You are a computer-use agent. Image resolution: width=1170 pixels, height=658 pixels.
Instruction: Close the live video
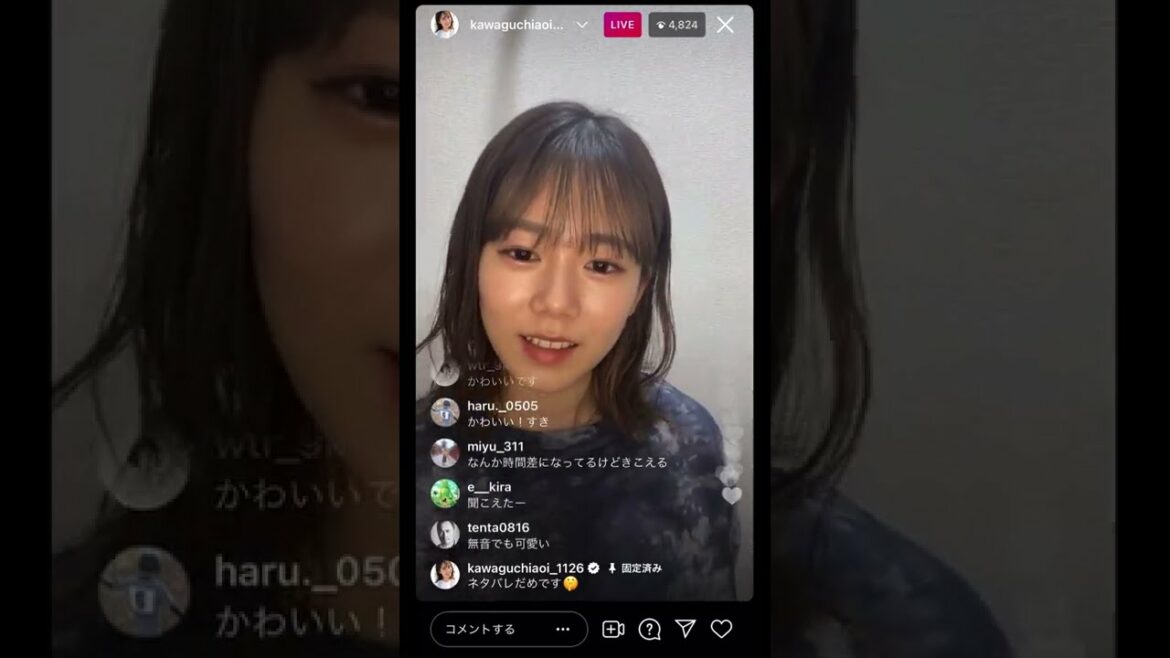tap(725, 25)
